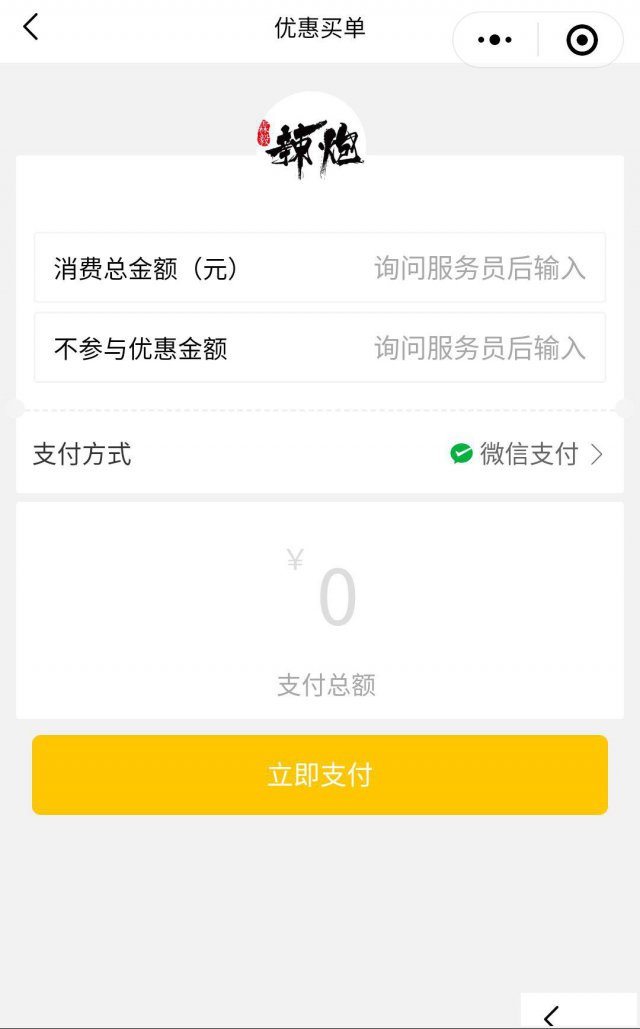
Task: Tap the 立即支付 button
Action: click(320, 775)
